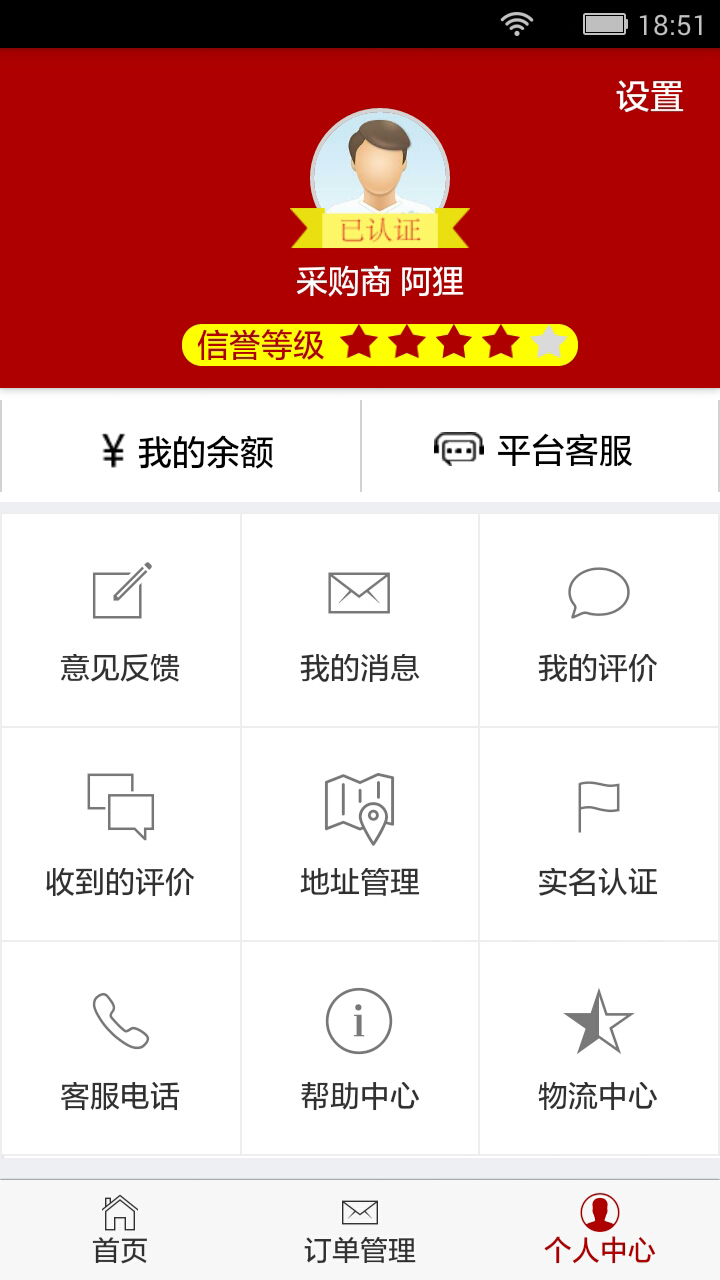See 收到的评价 received reviews
This screenshot has height=1280, width=720.
[120, 836]
